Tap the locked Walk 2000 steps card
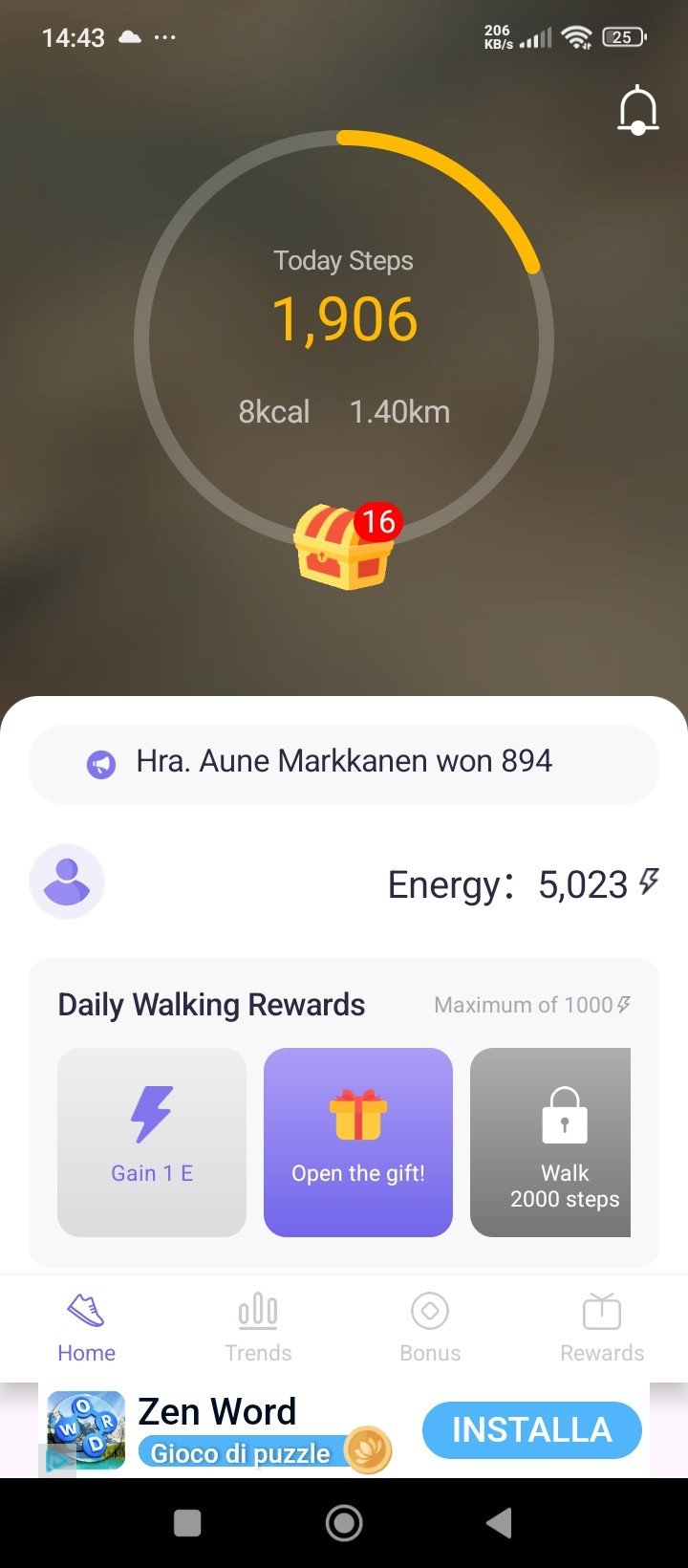Screen dimensions: 688x1568 pos(550,1143)
